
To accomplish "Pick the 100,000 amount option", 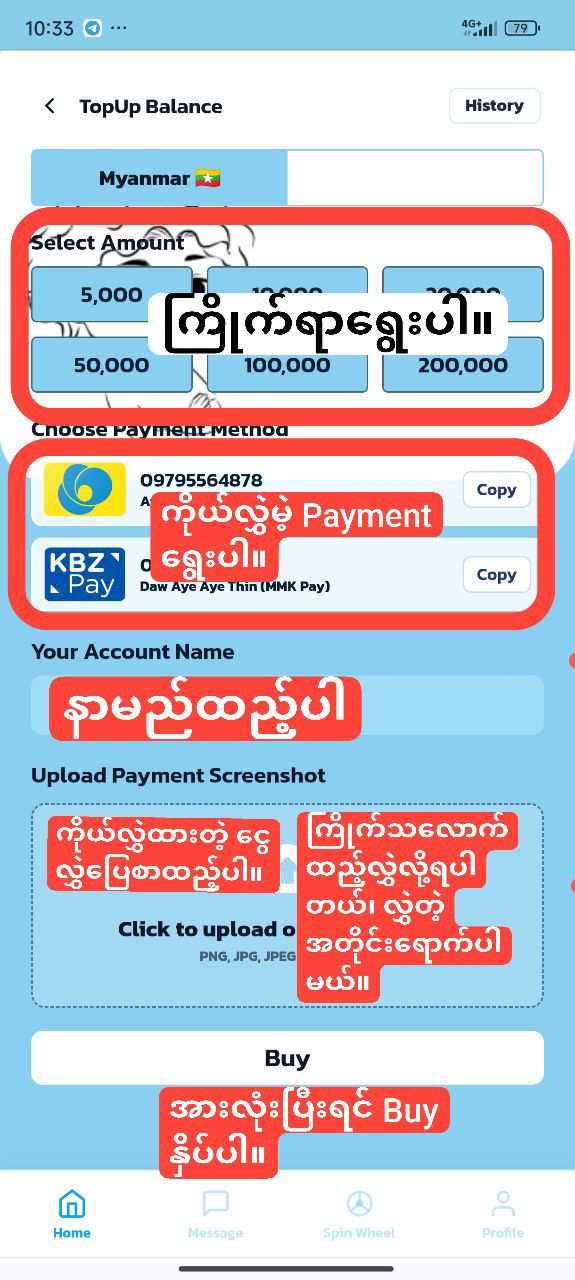I will pyautogui.click(x=287, y=365).
